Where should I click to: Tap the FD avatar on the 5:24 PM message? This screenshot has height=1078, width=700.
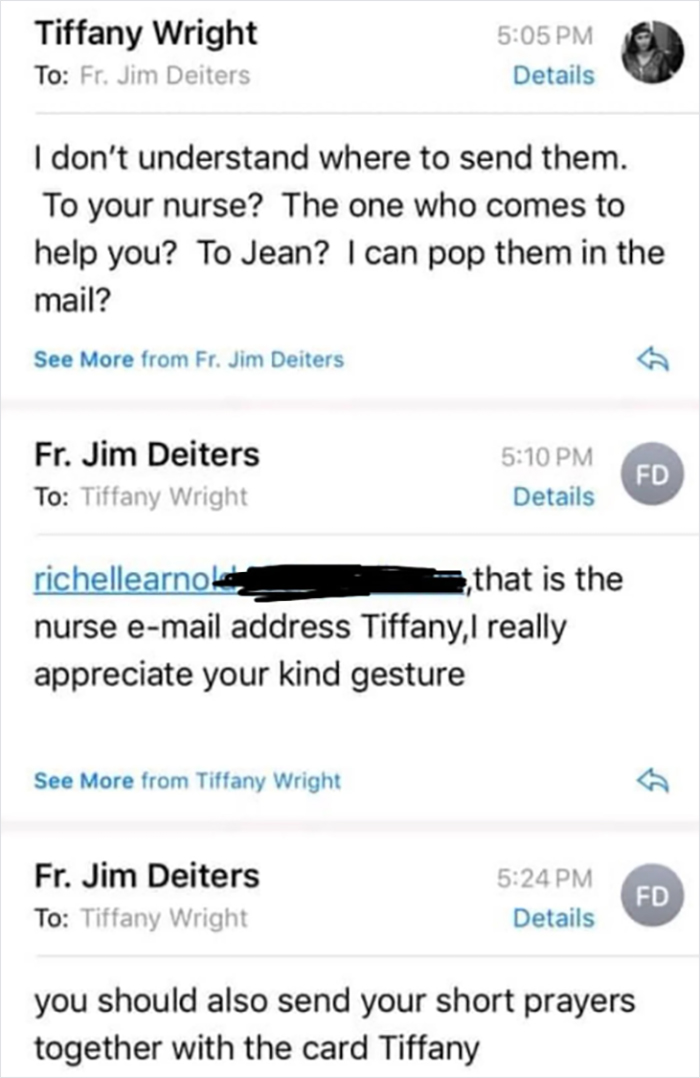pyautogui.click(x=651, y=895)
